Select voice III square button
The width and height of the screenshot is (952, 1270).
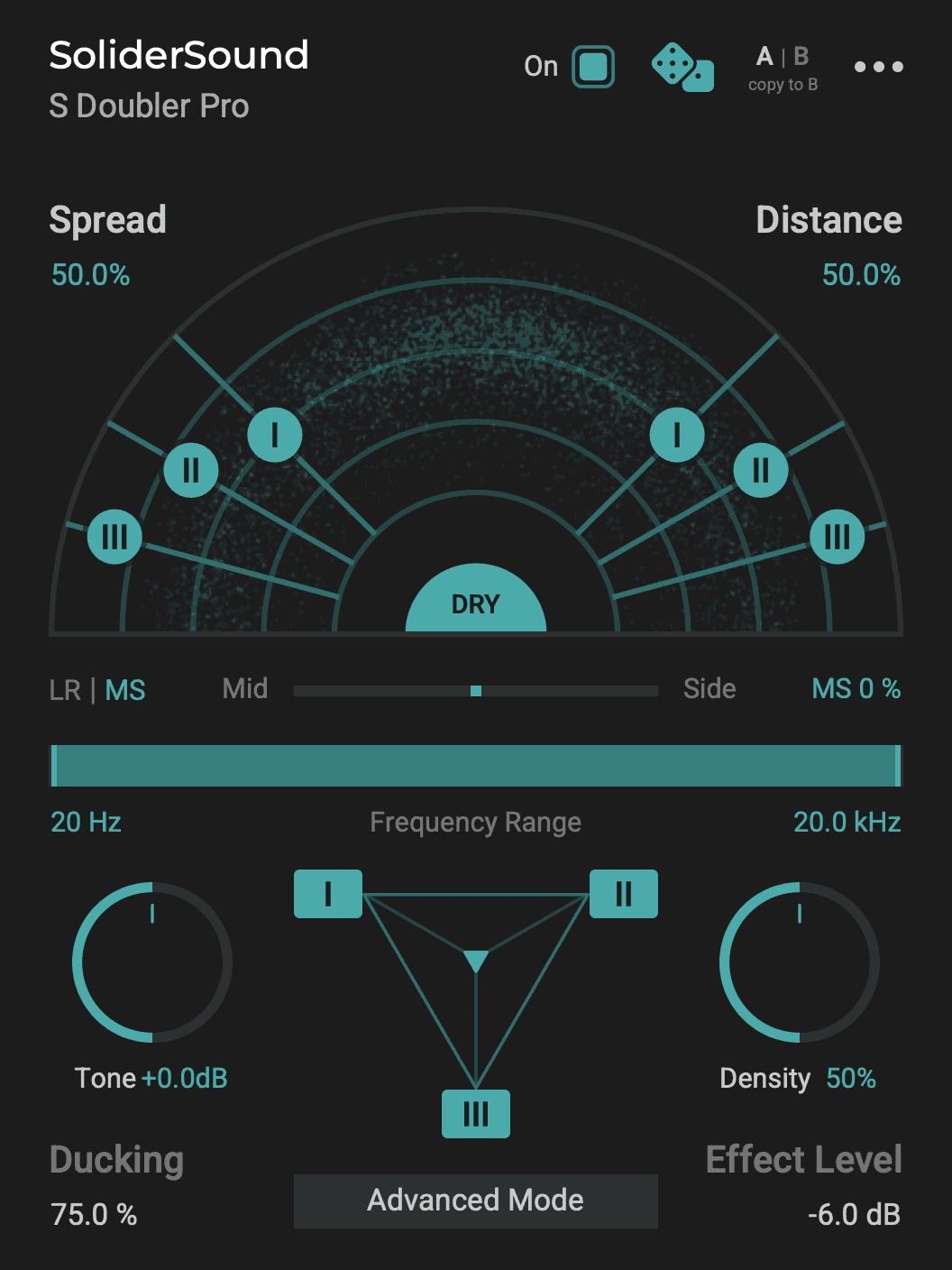pyautogui.click(x=476, y=1114)
